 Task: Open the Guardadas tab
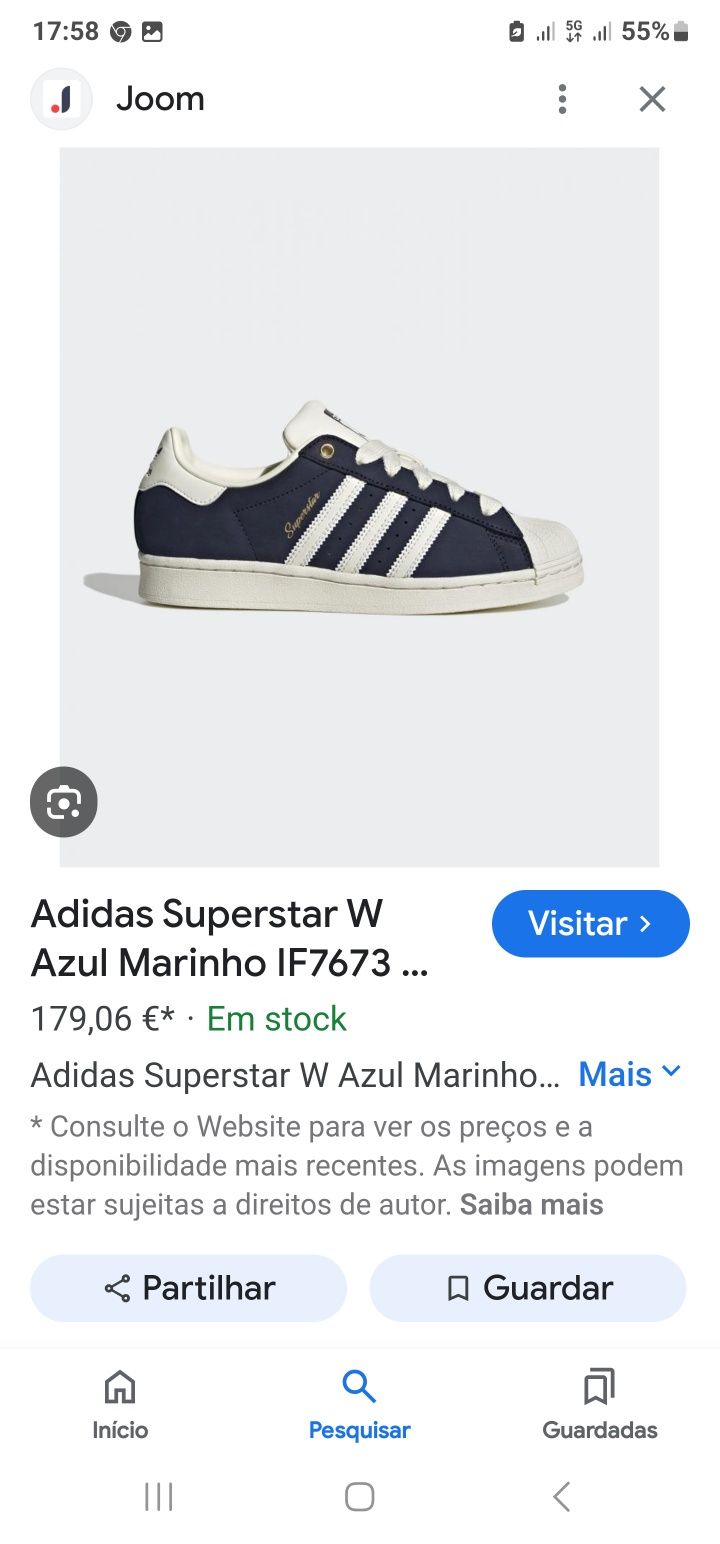tap(600, 1404)
